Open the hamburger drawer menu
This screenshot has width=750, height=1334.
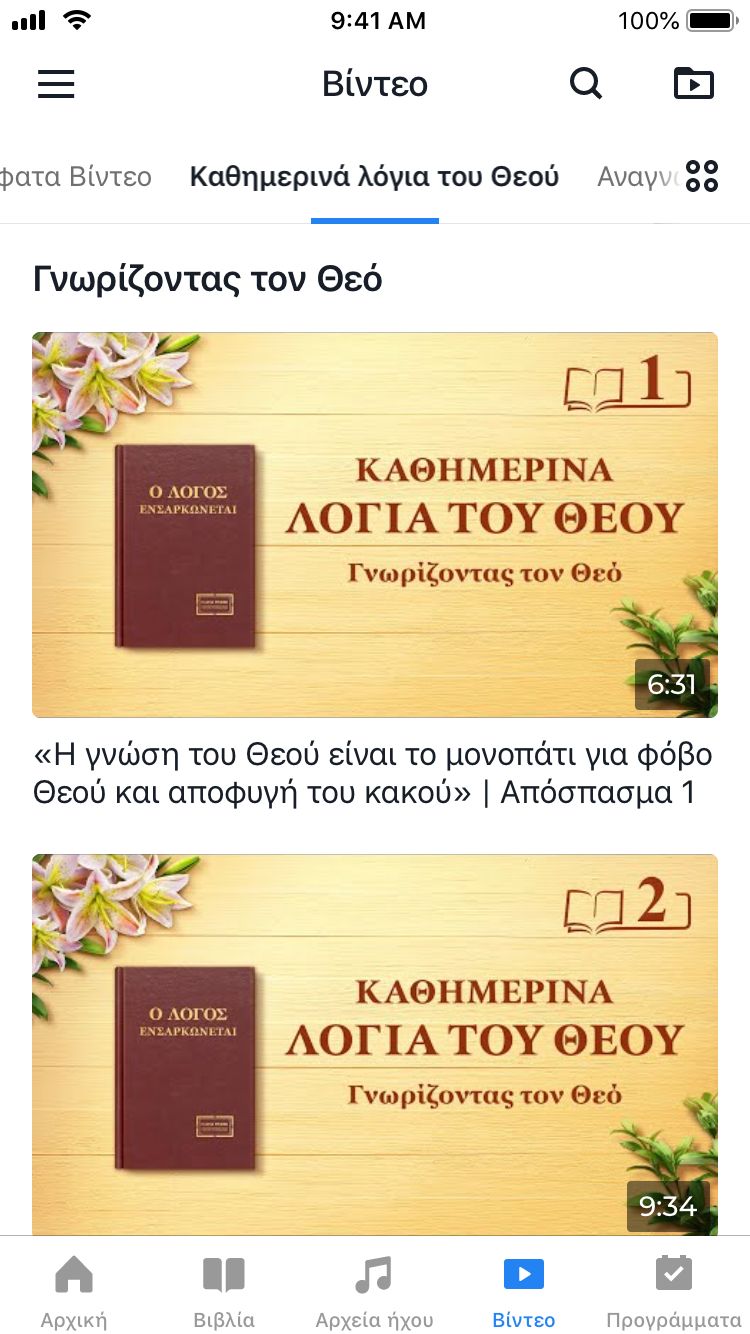[56, 84]
